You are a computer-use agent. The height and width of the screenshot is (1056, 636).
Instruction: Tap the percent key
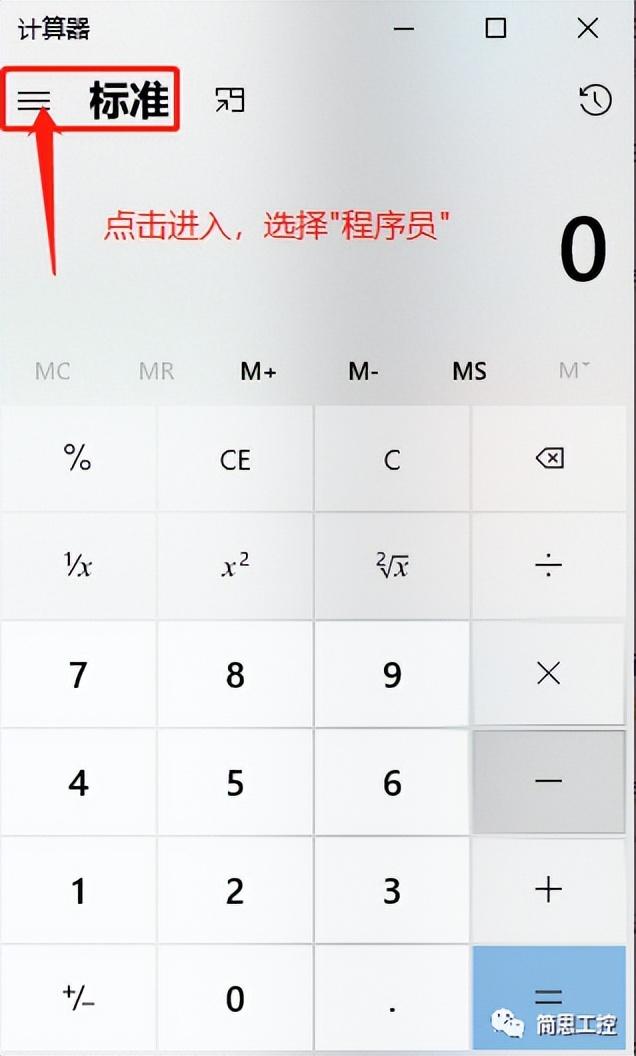(x=78, y=459)
